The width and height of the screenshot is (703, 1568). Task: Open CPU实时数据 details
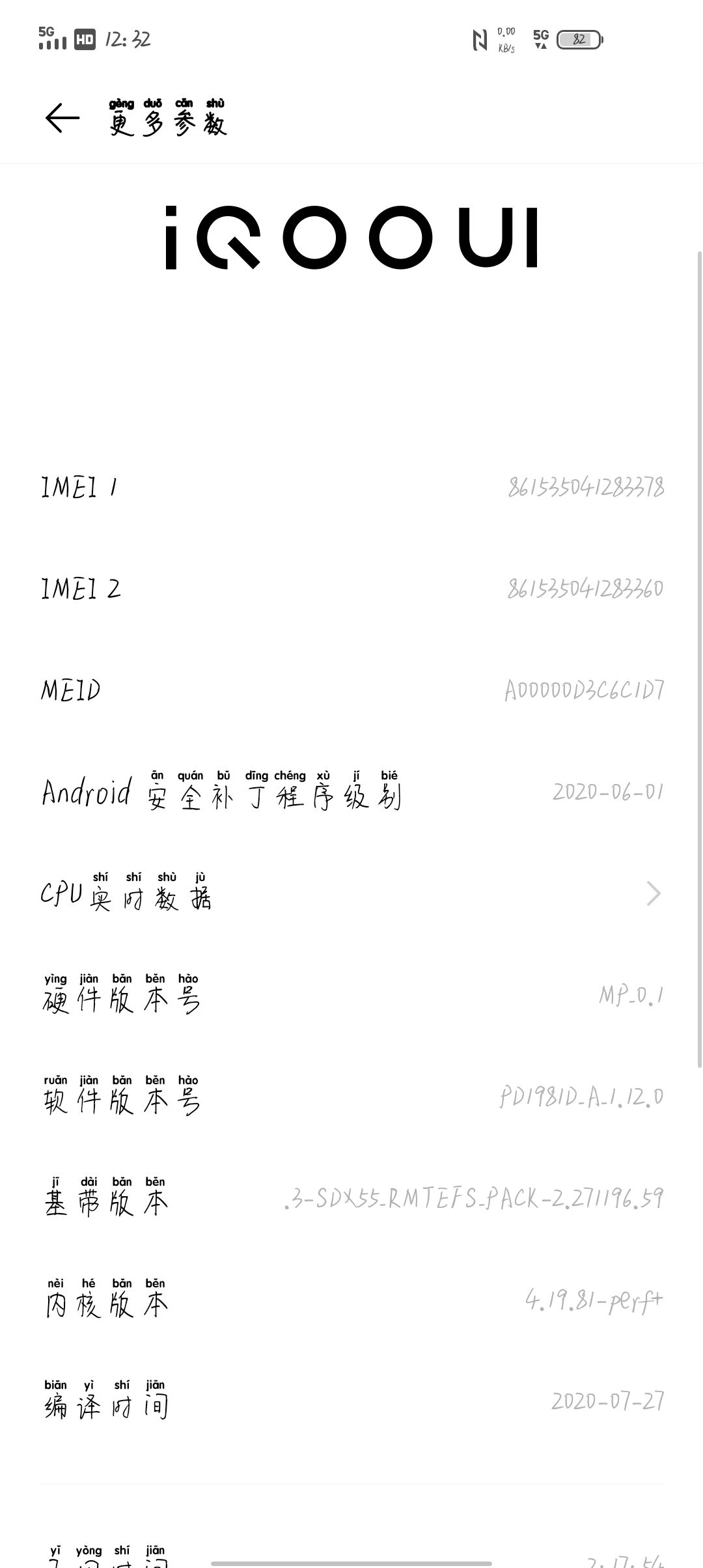351,893
